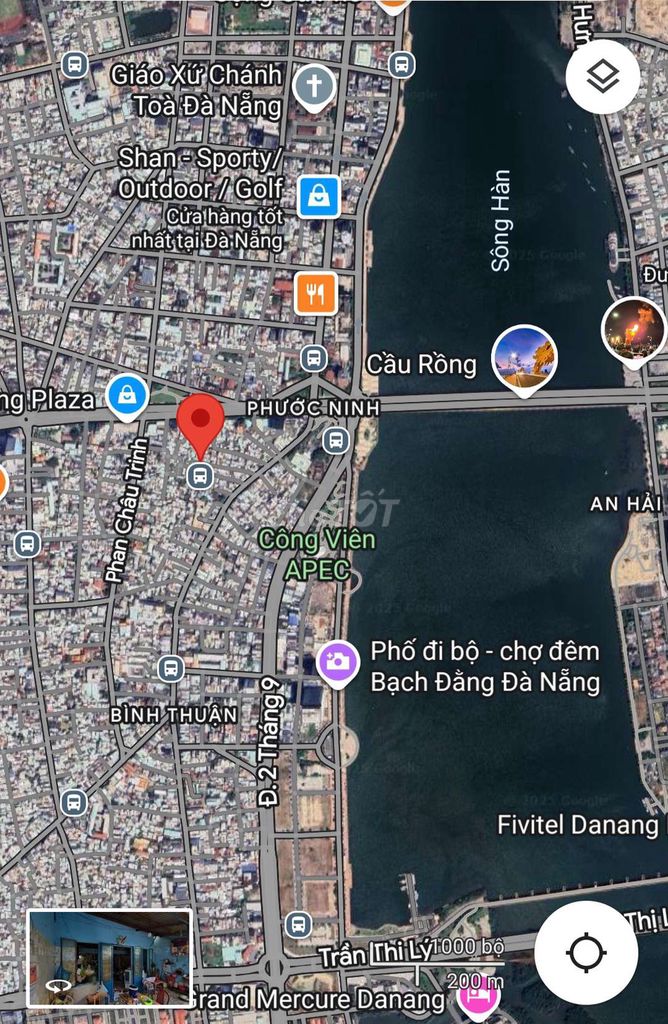The width and height of the screenshot is (668, 1024).
Task: Center map on my current location
Action: [586, 952]
